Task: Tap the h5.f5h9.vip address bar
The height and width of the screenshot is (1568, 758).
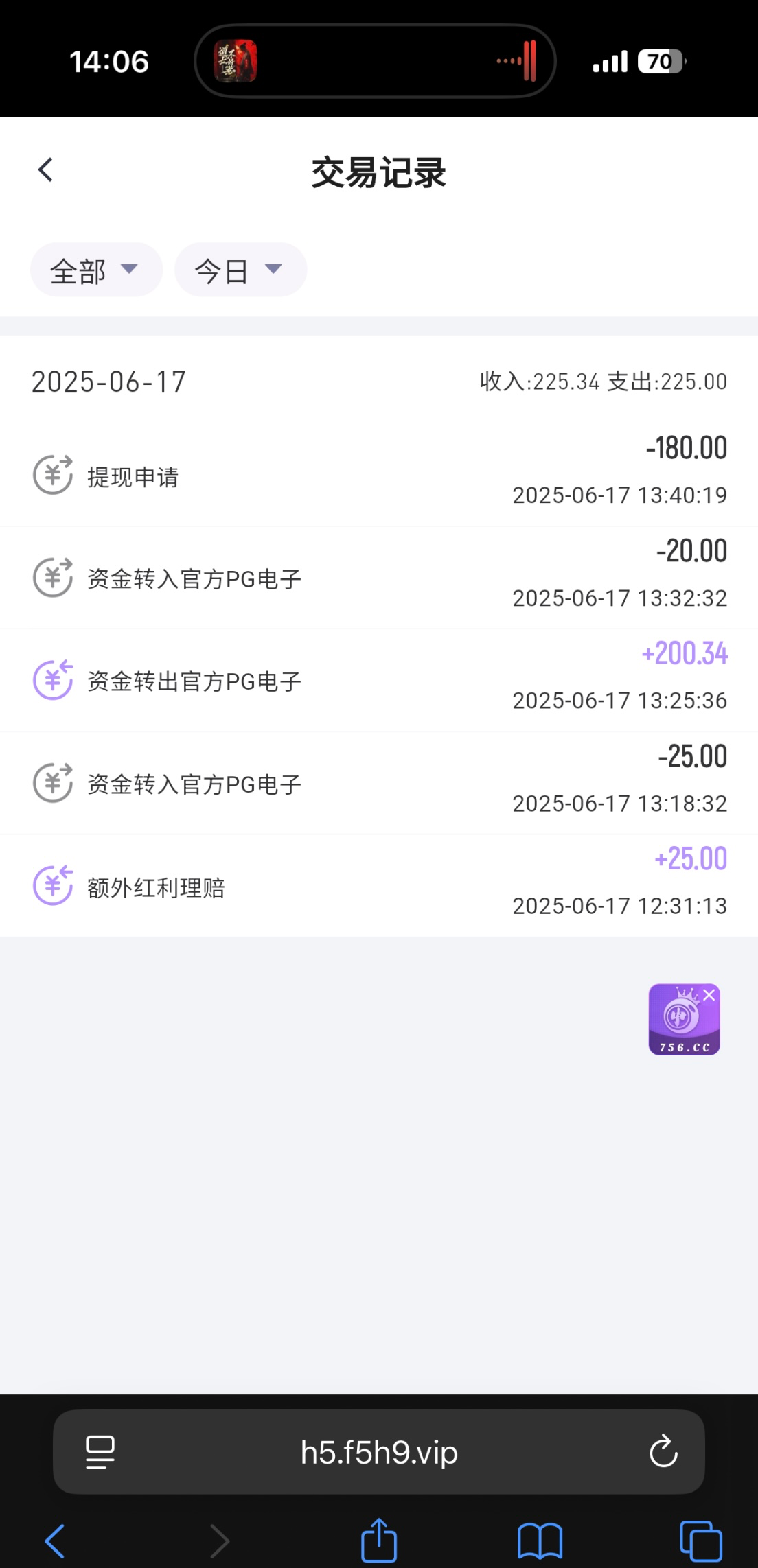Action: (379, 1452)
